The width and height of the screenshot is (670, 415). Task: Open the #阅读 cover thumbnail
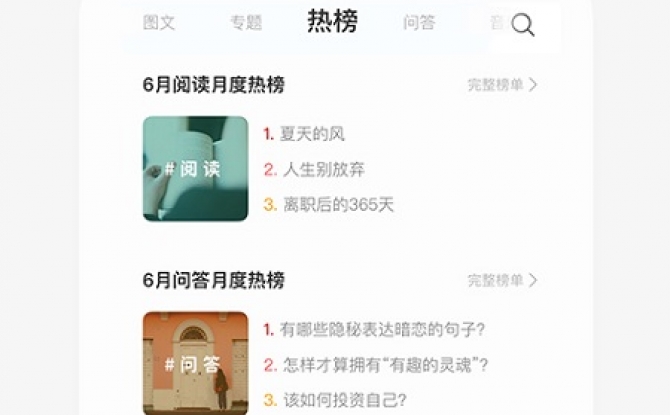coord(195,169)
